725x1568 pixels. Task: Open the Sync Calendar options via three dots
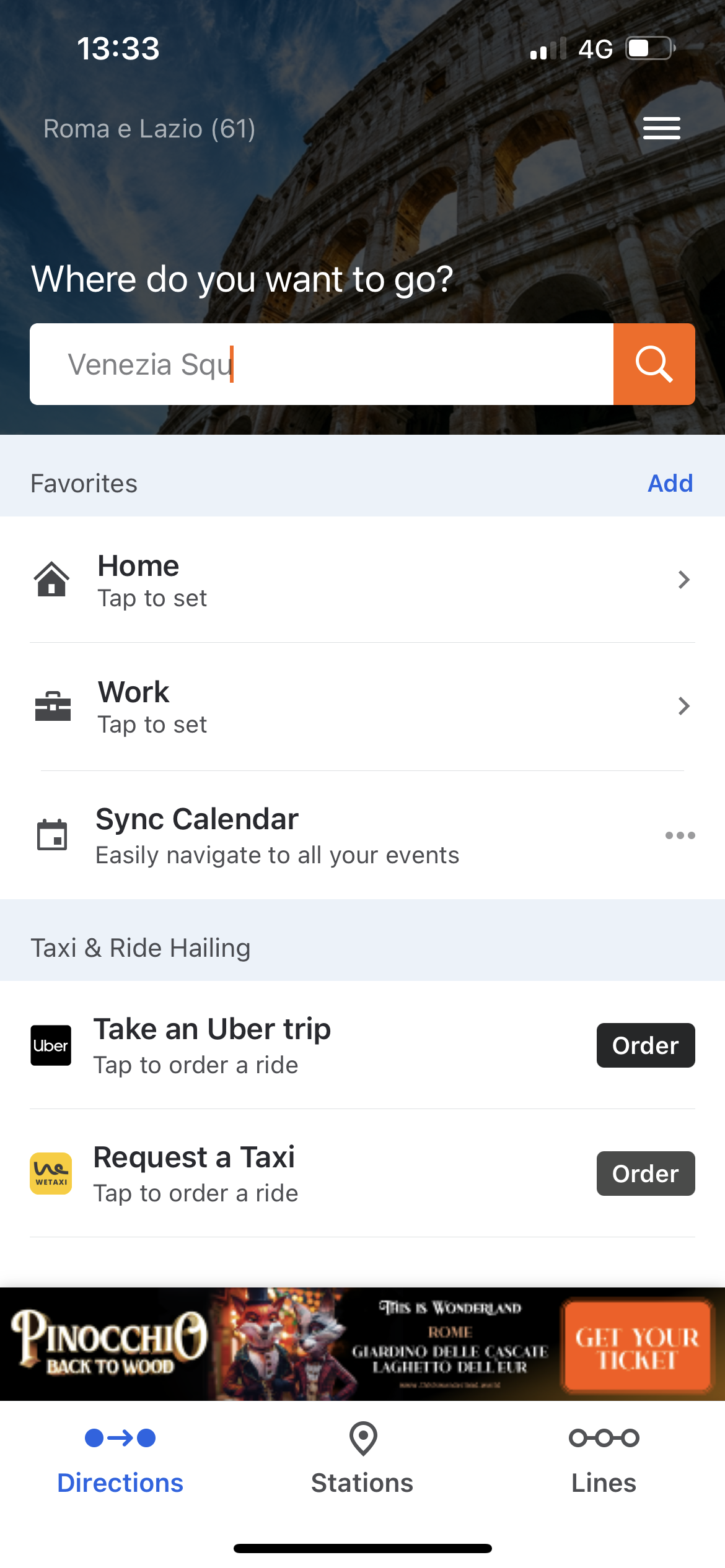(680, 835)
